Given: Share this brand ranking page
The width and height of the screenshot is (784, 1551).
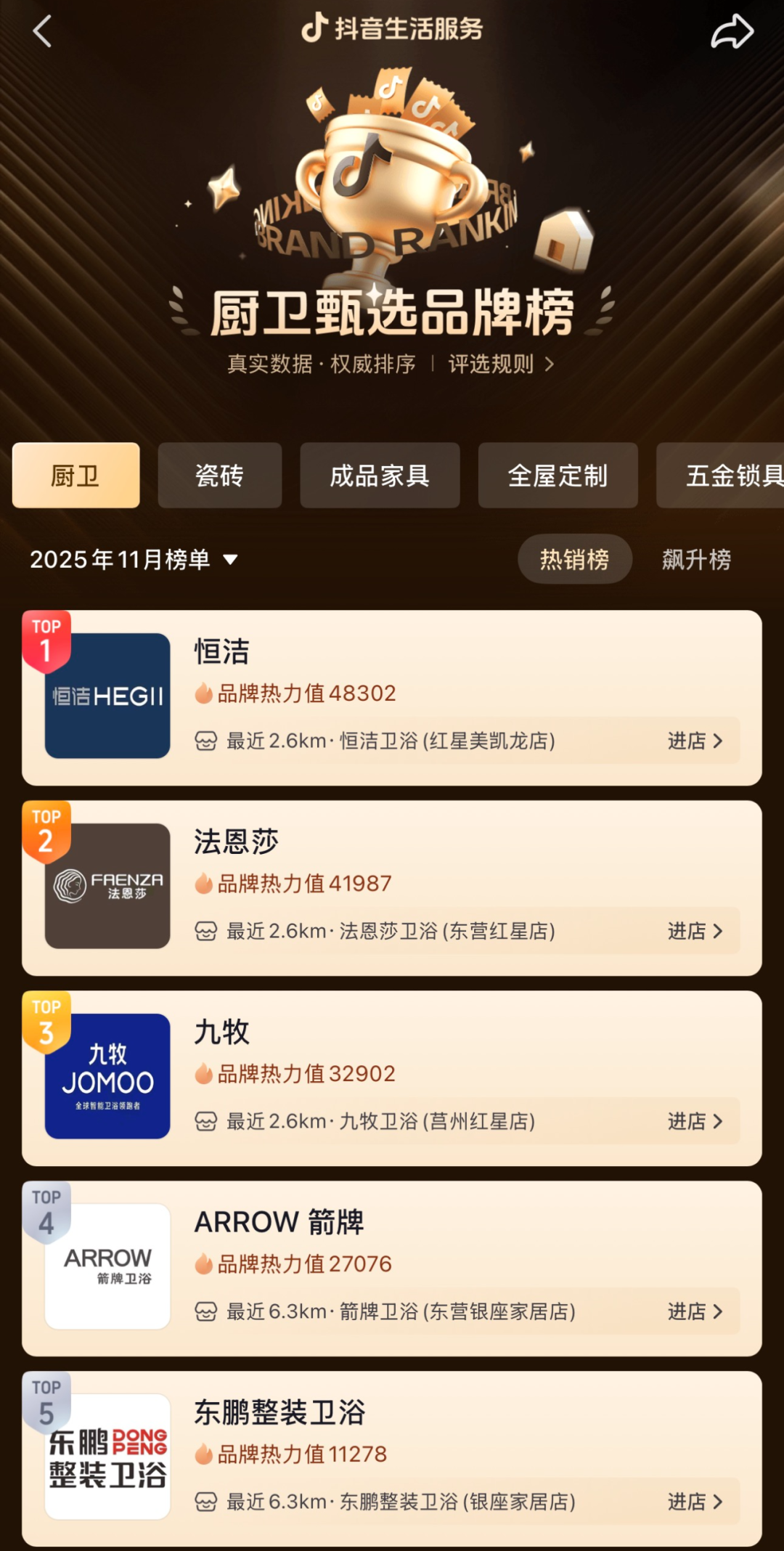Looking at the screenshot, I should point(732,32).
